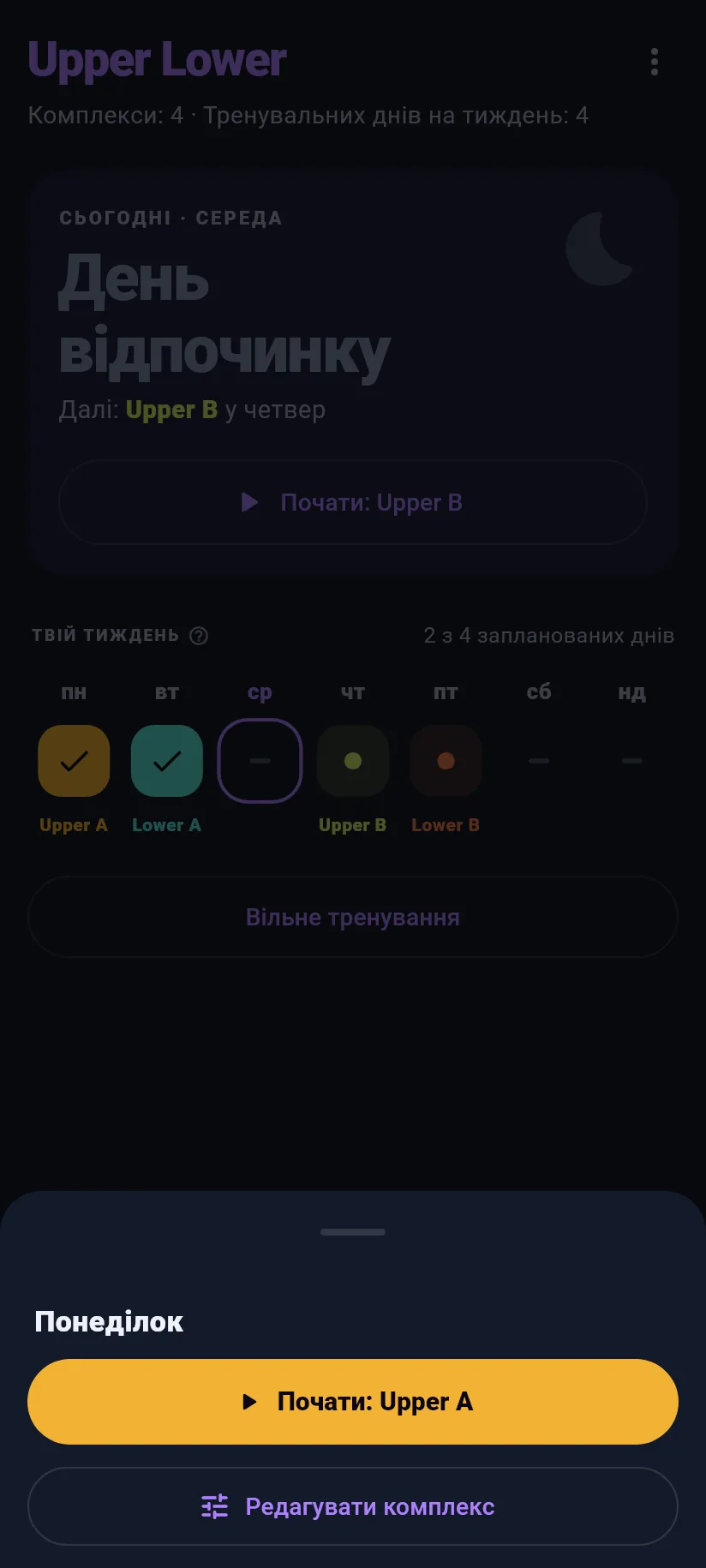Select Thursday Upper B day tile
706x1568 pixels.
click(x=353, y=761)
